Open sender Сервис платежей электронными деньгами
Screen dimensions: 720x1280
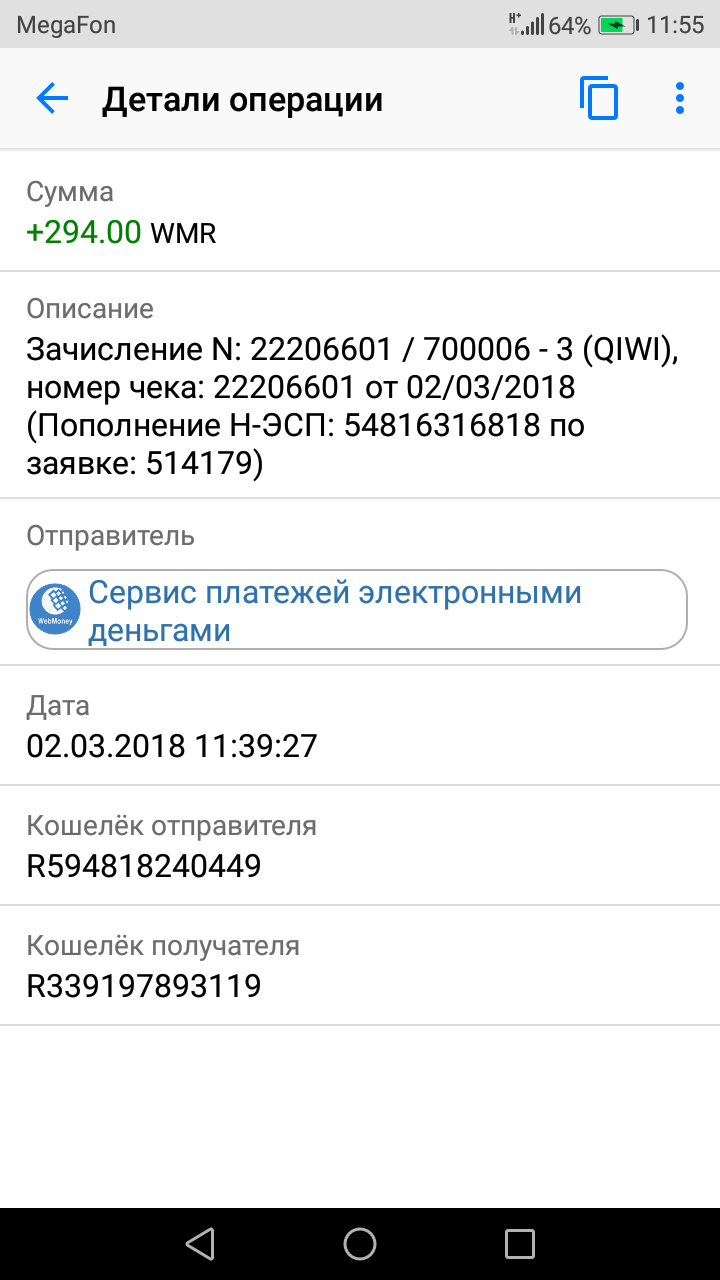pyautogui.click(x=357, y=610)
